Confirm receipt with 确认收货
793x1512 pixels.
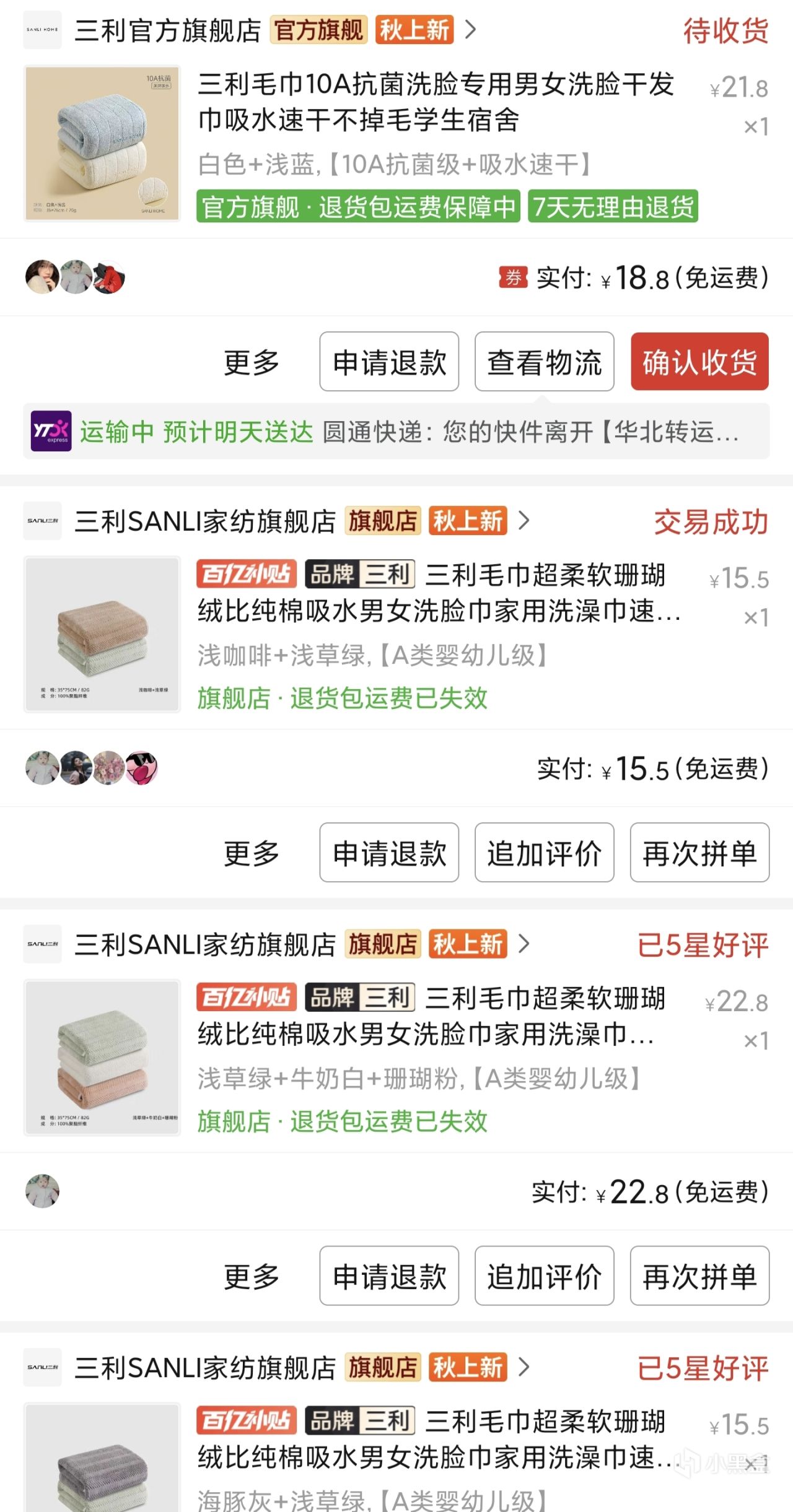[699, 362]
